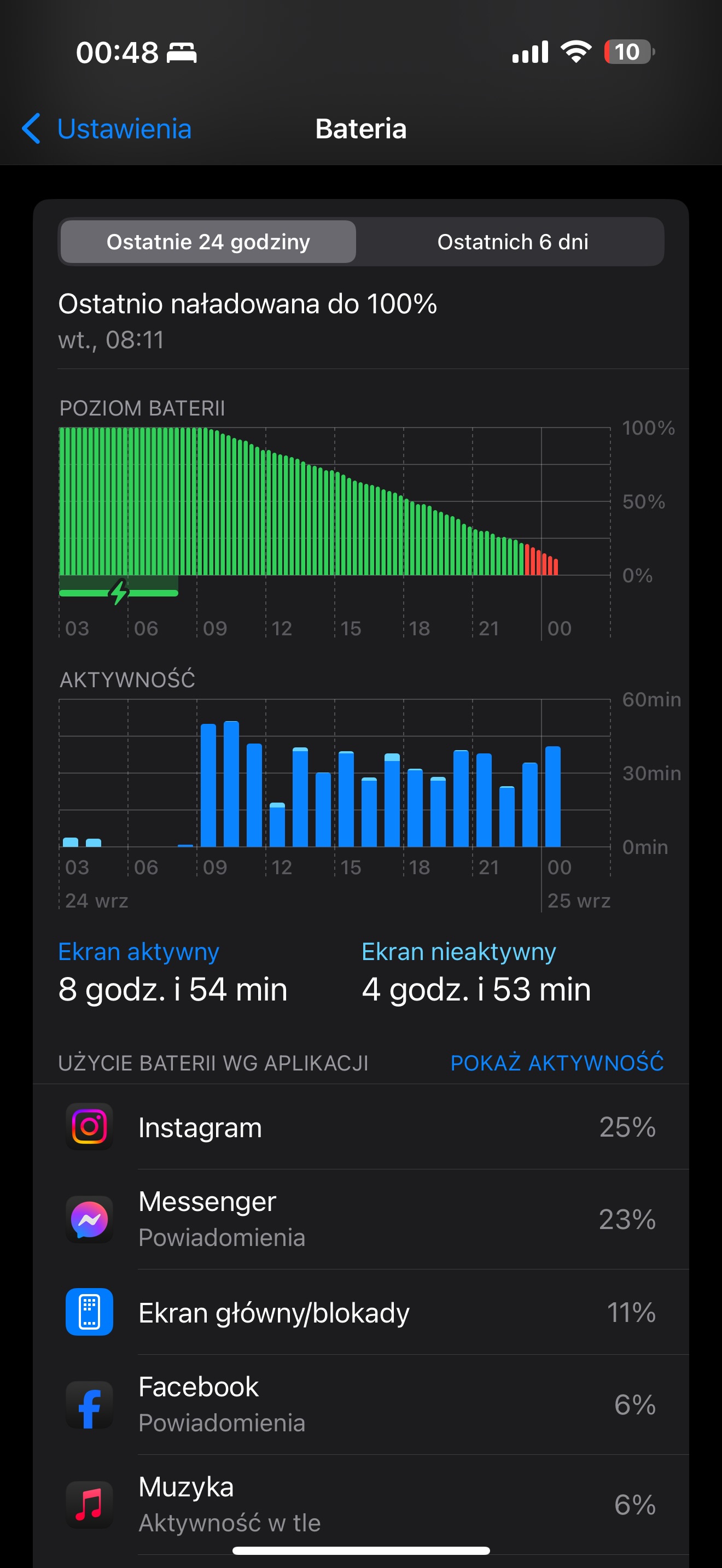722x1568 pixels.
Task: Open Instagram battery usage row
Action: pyautogui.click(x=361, y=1127)
